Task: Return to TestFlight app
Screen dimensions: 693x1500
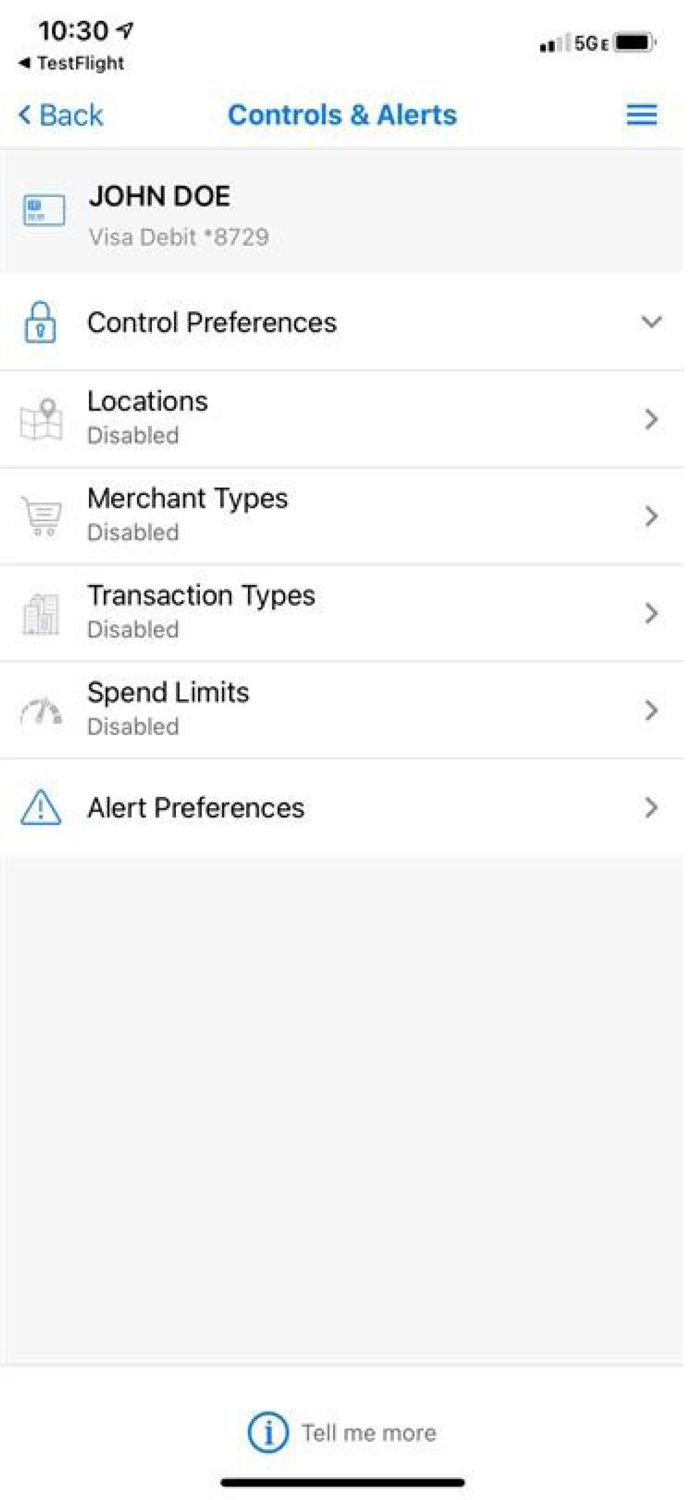Action: click(72, 63)
